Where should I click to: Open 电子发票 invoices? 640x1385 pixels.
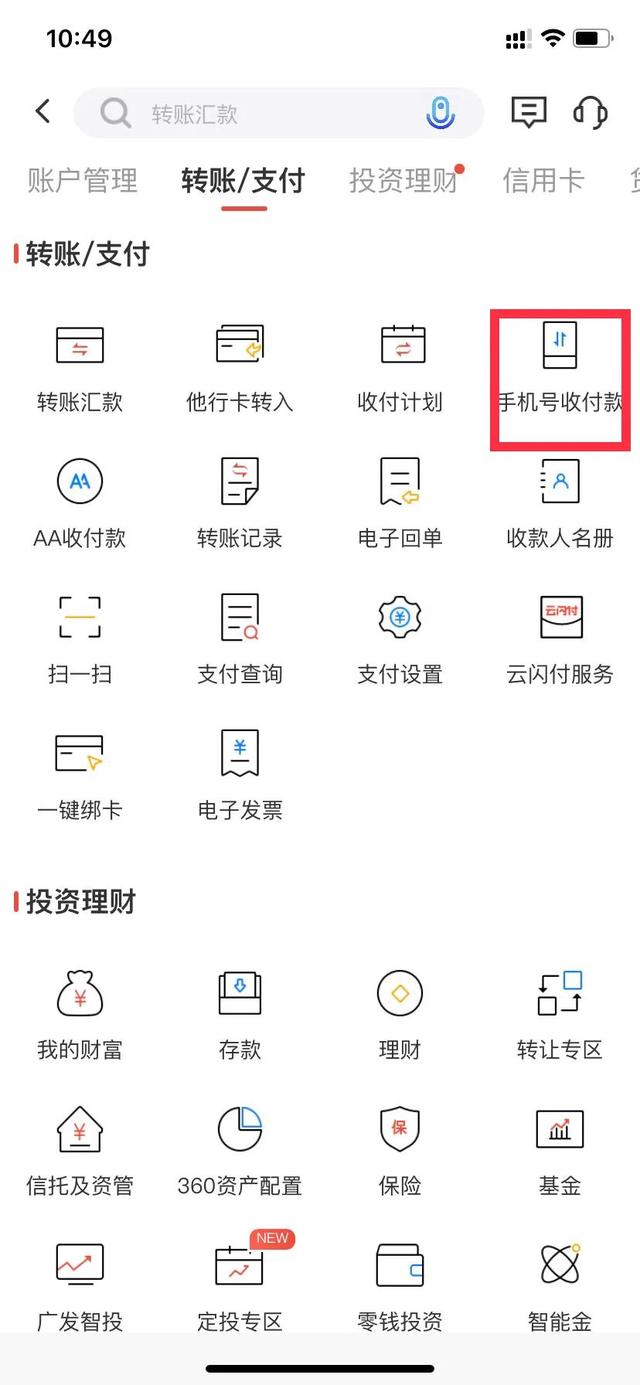click(x=240, y=774)
